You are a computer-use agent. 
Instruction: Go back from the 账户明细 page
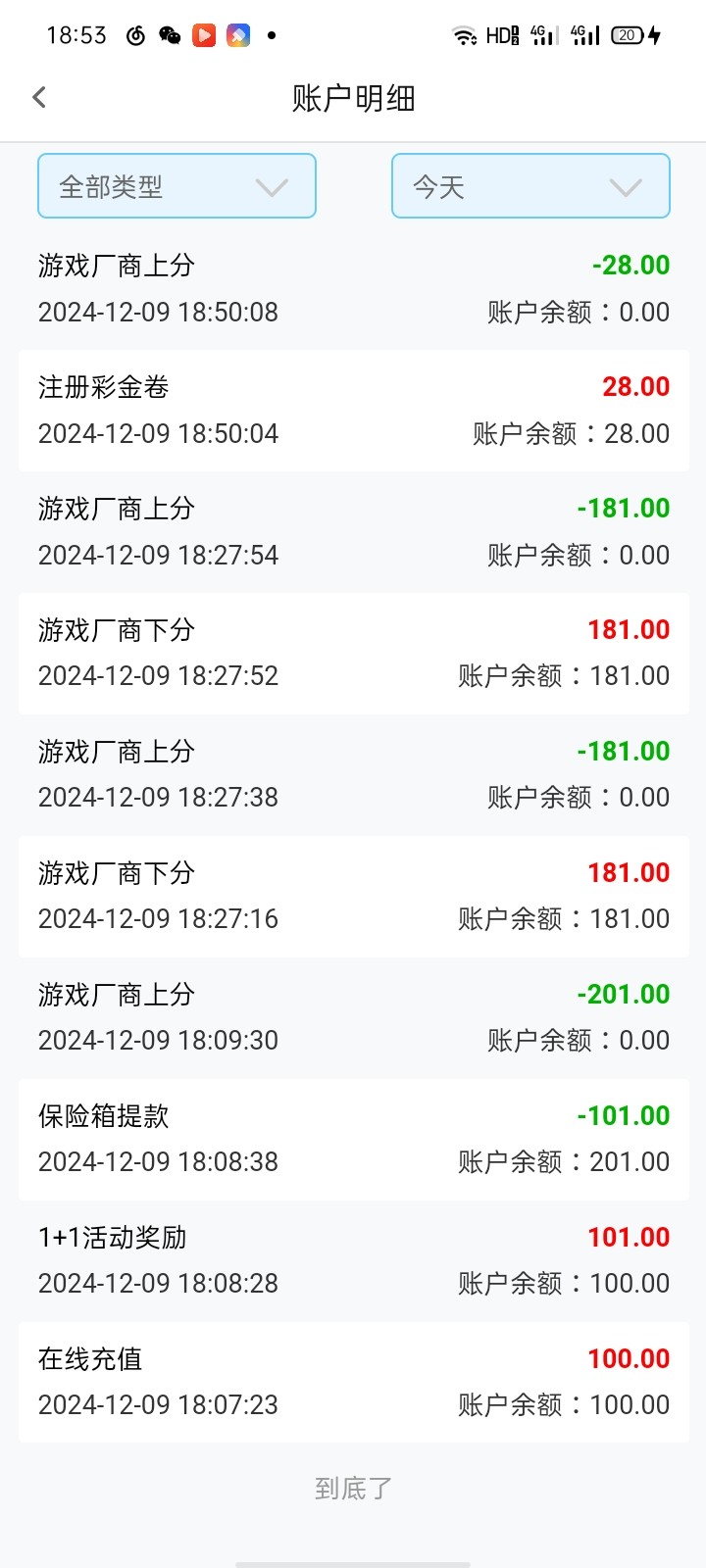pos(39,97)
